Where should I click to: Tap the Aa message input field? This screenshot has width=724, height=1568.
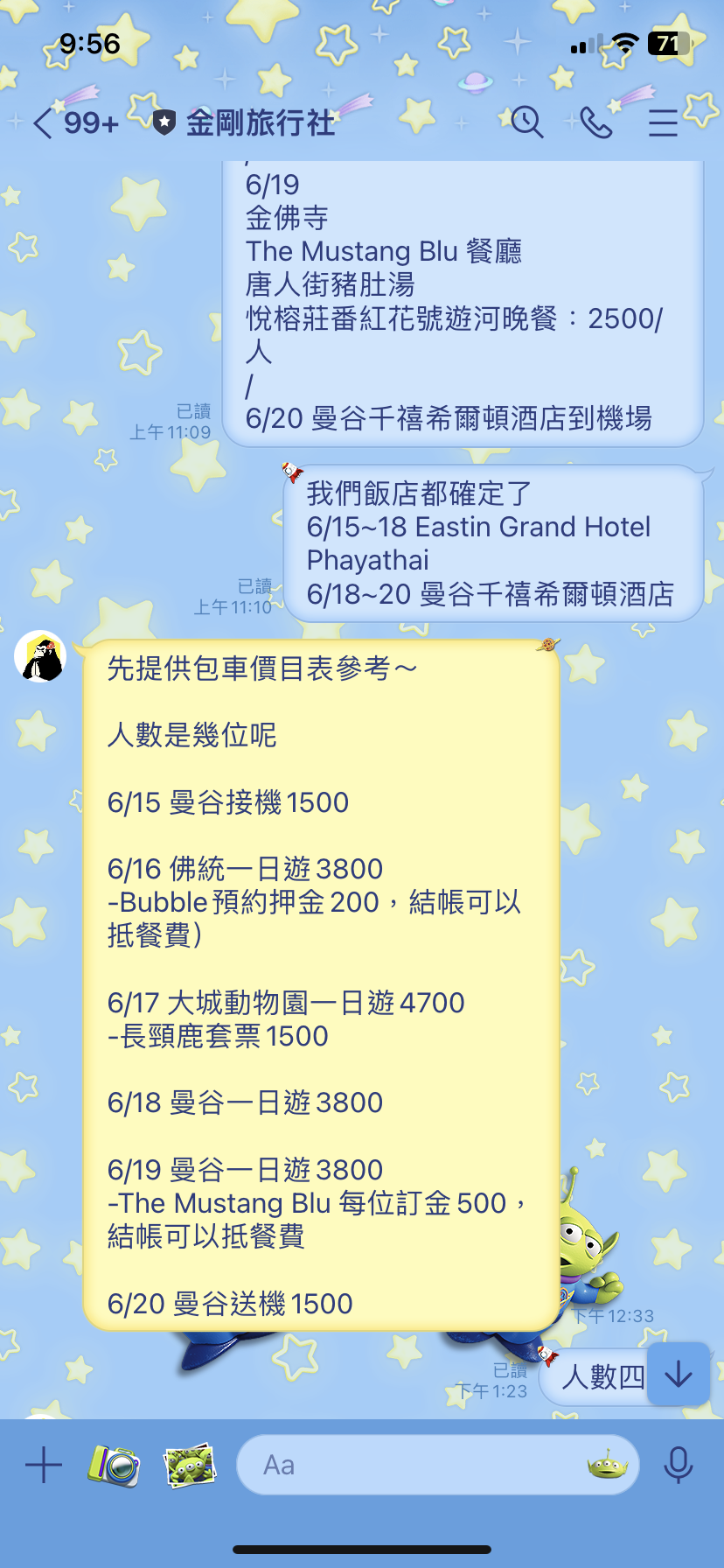[x=411, y=1465]
